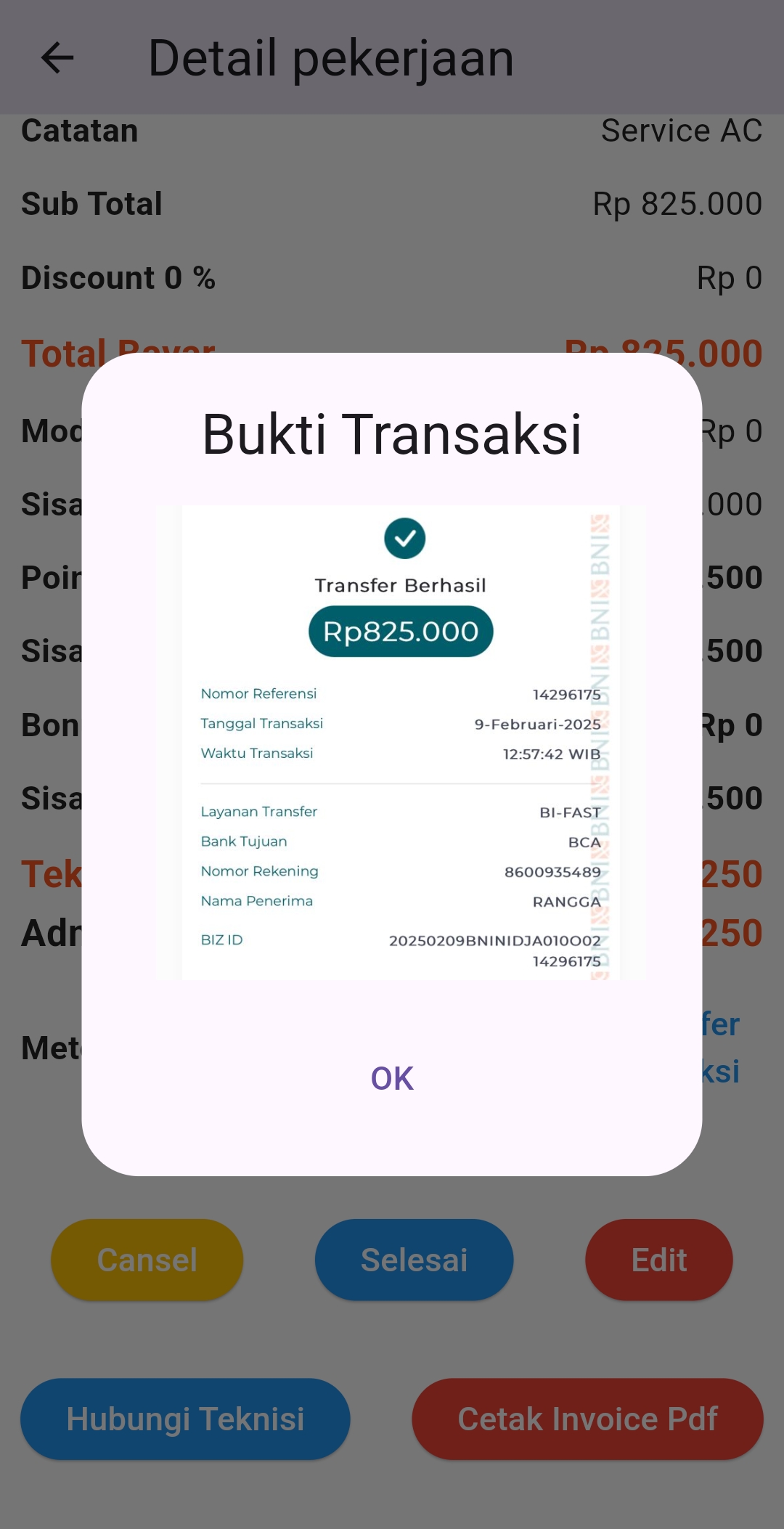Tap the Cansel button
784x1529 pixels.
click(x=147, y=1260)
